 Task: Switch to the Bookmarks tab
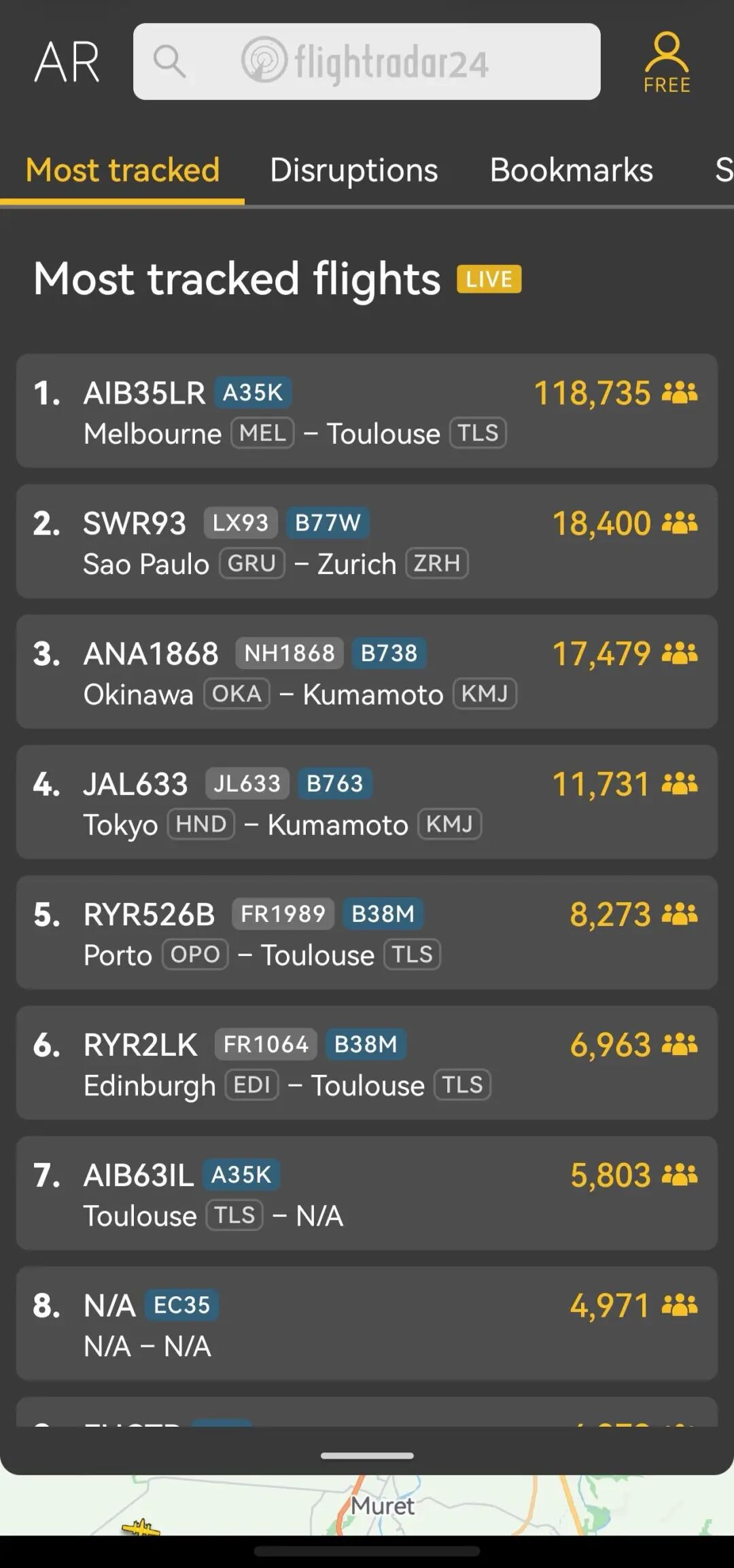571,170
